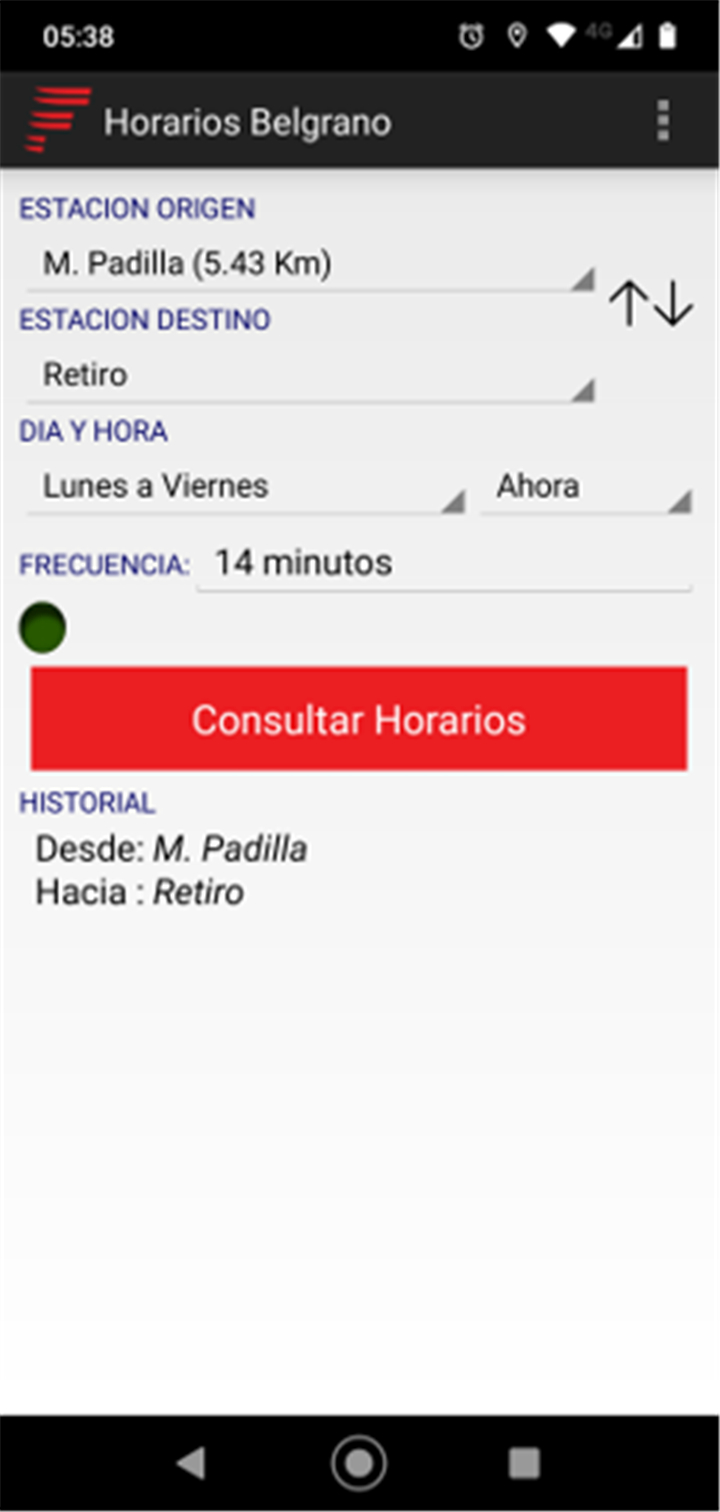Screen dimensions: 720x1512
Task: Open the Ahora time dropdown
Action: point(586,488)
